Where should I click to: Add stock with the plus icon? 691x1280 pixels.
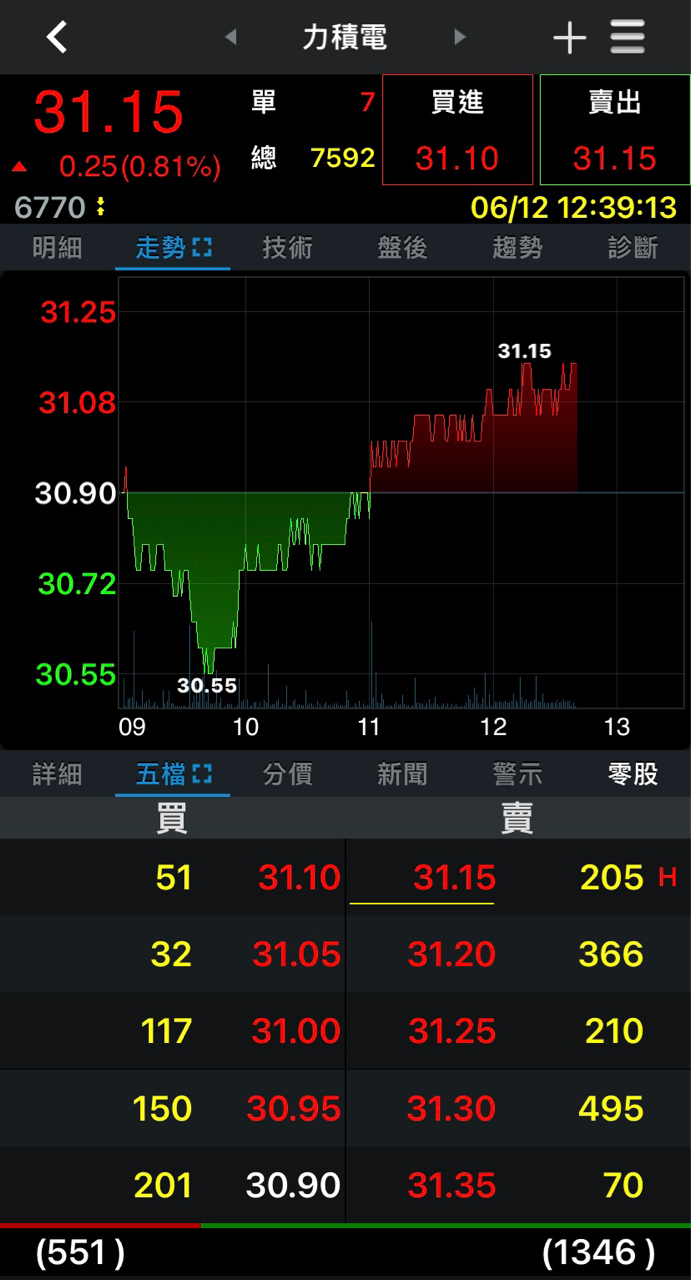click(569, 38)
